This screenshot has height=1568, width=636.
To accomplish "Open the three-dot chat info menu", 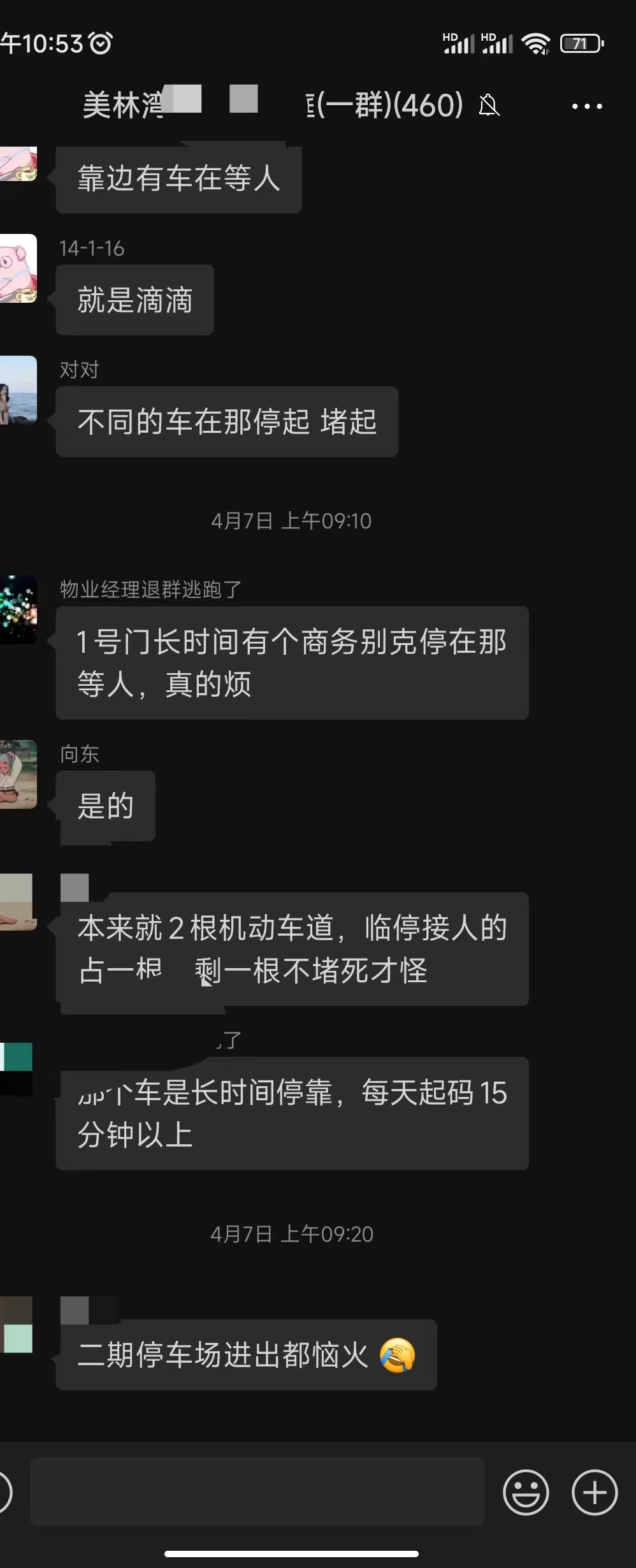I will coord(587,106).
